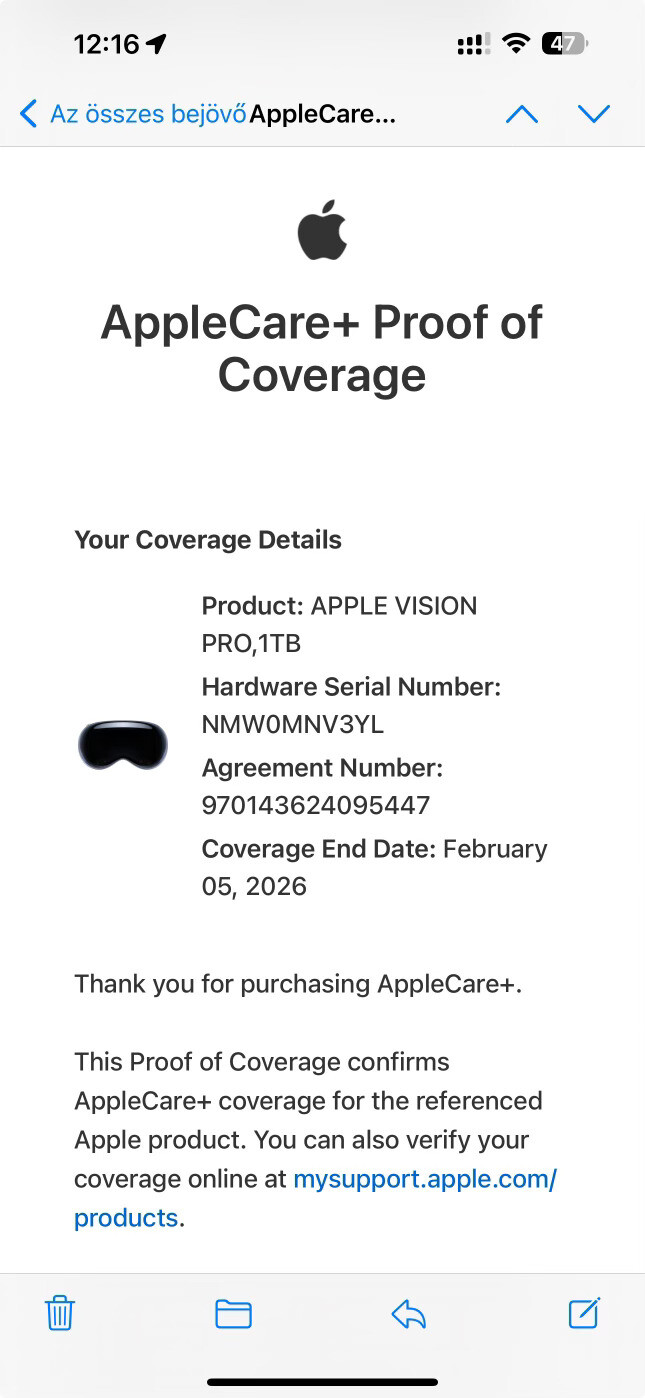
Task: Compose a new email message
Action: (x=584, y=1313)
